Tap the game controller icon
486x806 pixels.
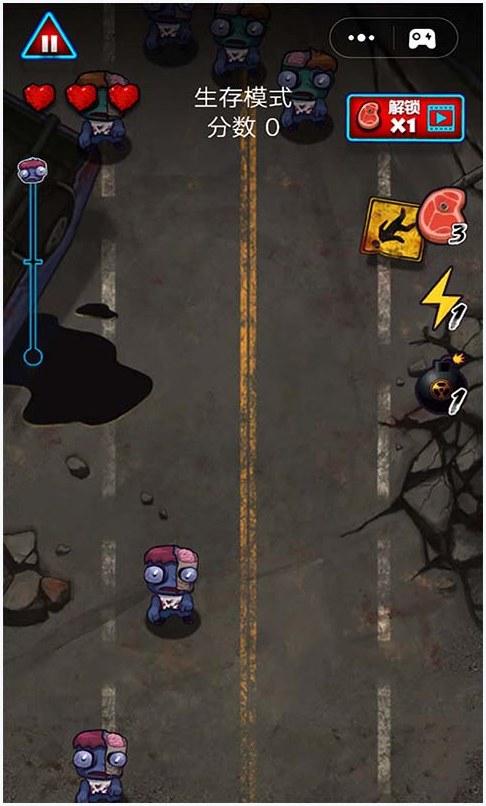coord(422,39)
